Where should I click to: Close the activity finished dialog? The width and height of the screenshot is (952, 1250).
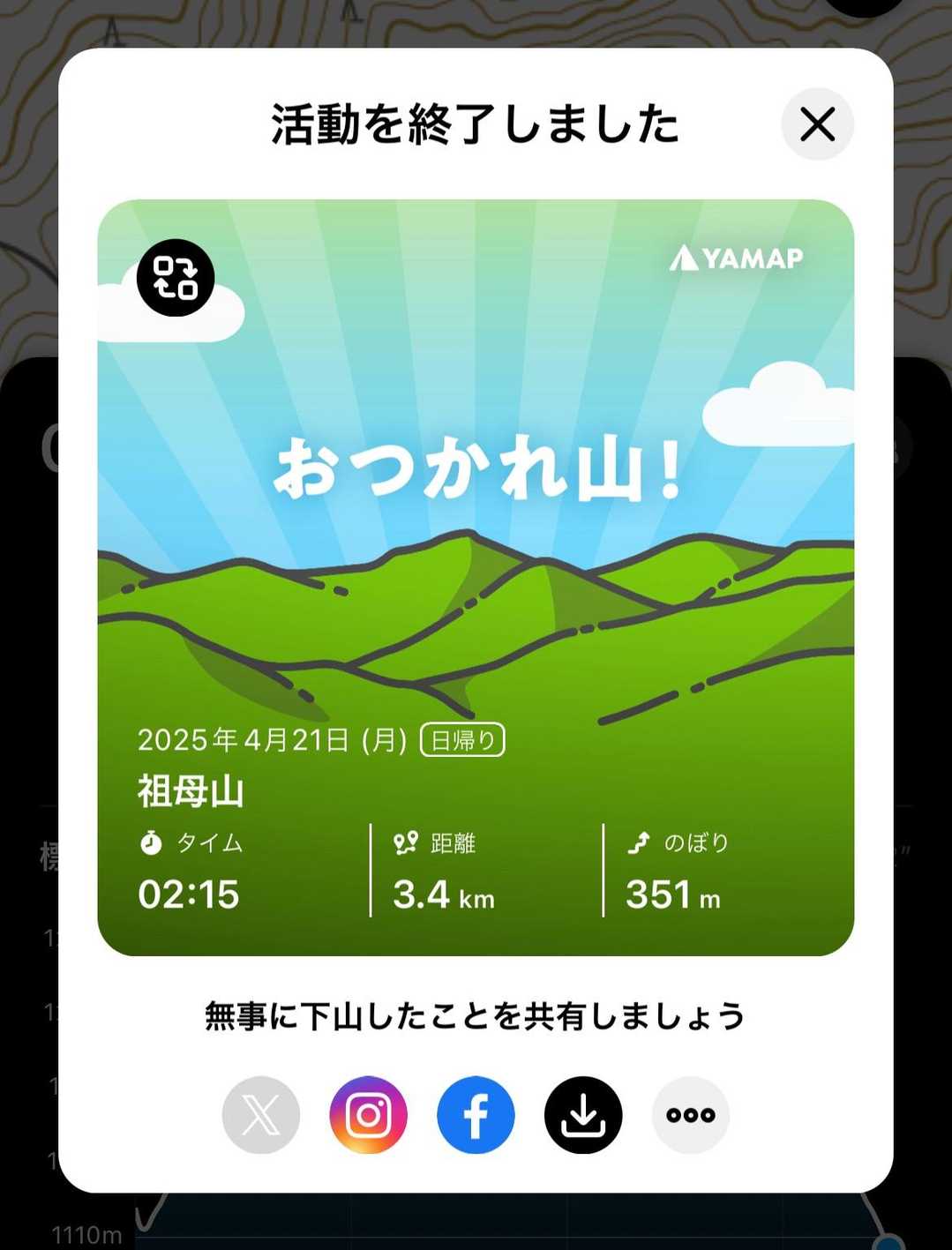point(817,124)
